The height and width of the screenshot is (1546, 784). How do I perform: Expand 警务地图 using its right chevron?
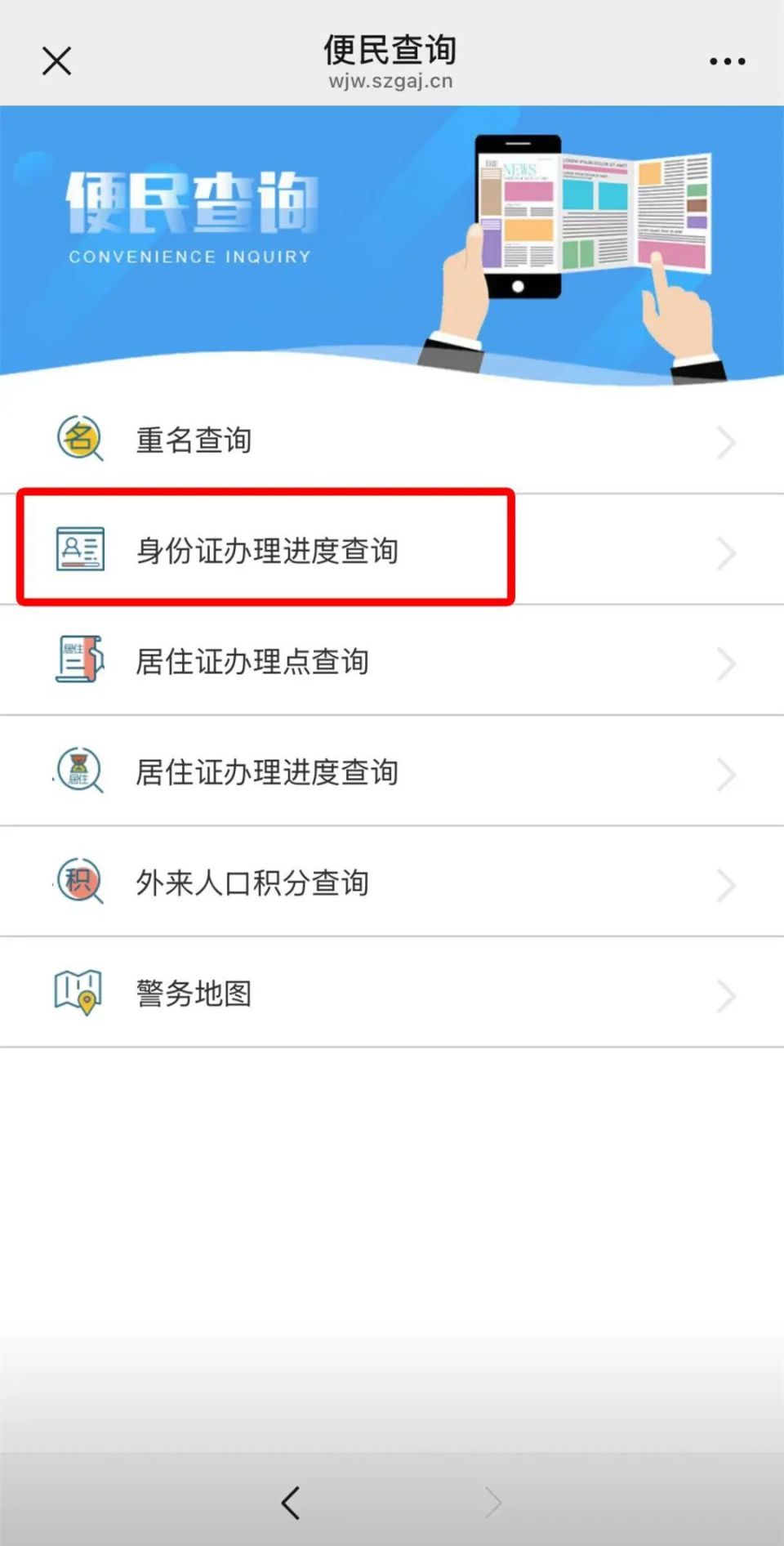726,994
